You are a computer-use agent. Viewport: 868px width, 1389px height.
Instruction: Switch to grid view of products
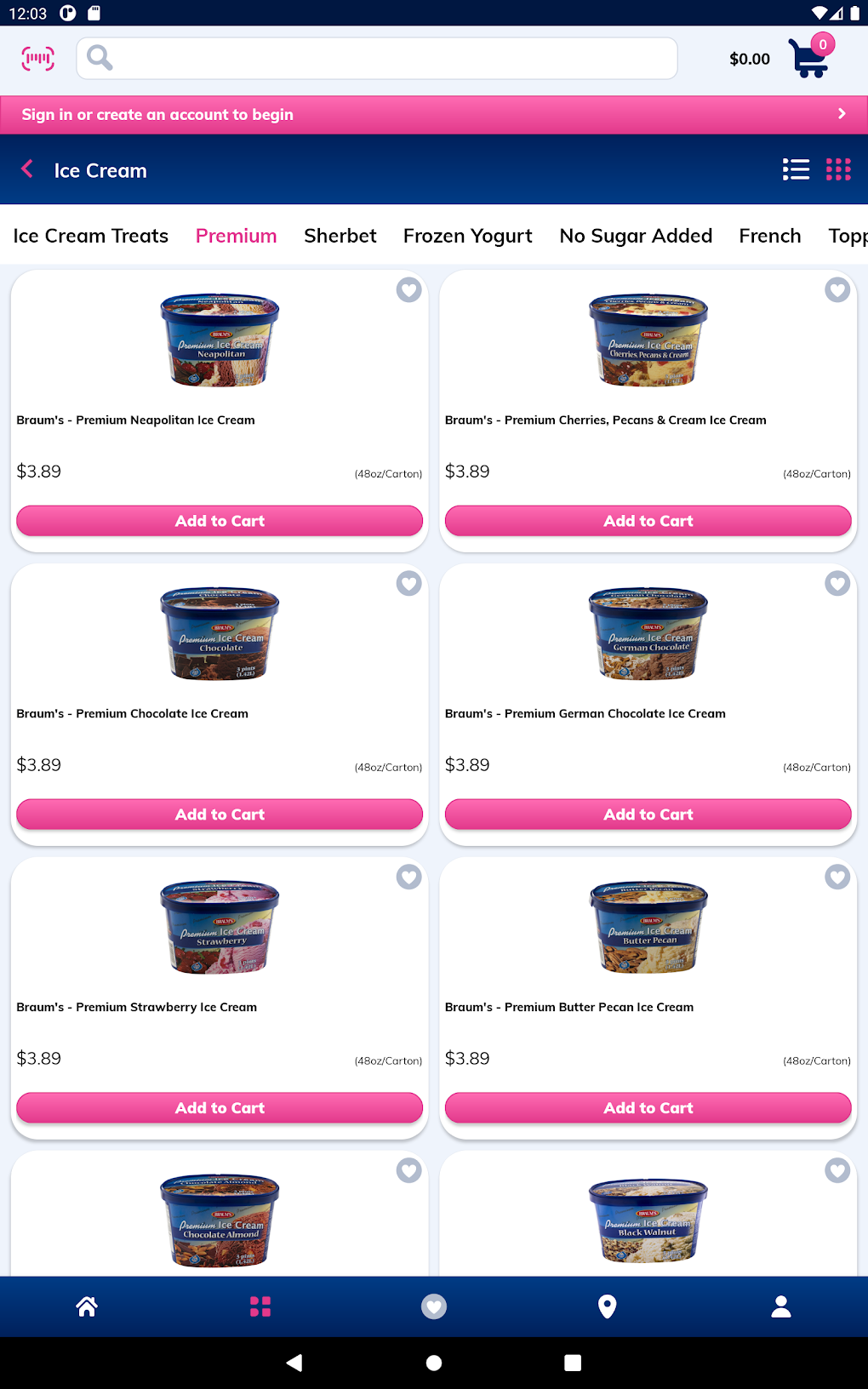coord(839,169)
